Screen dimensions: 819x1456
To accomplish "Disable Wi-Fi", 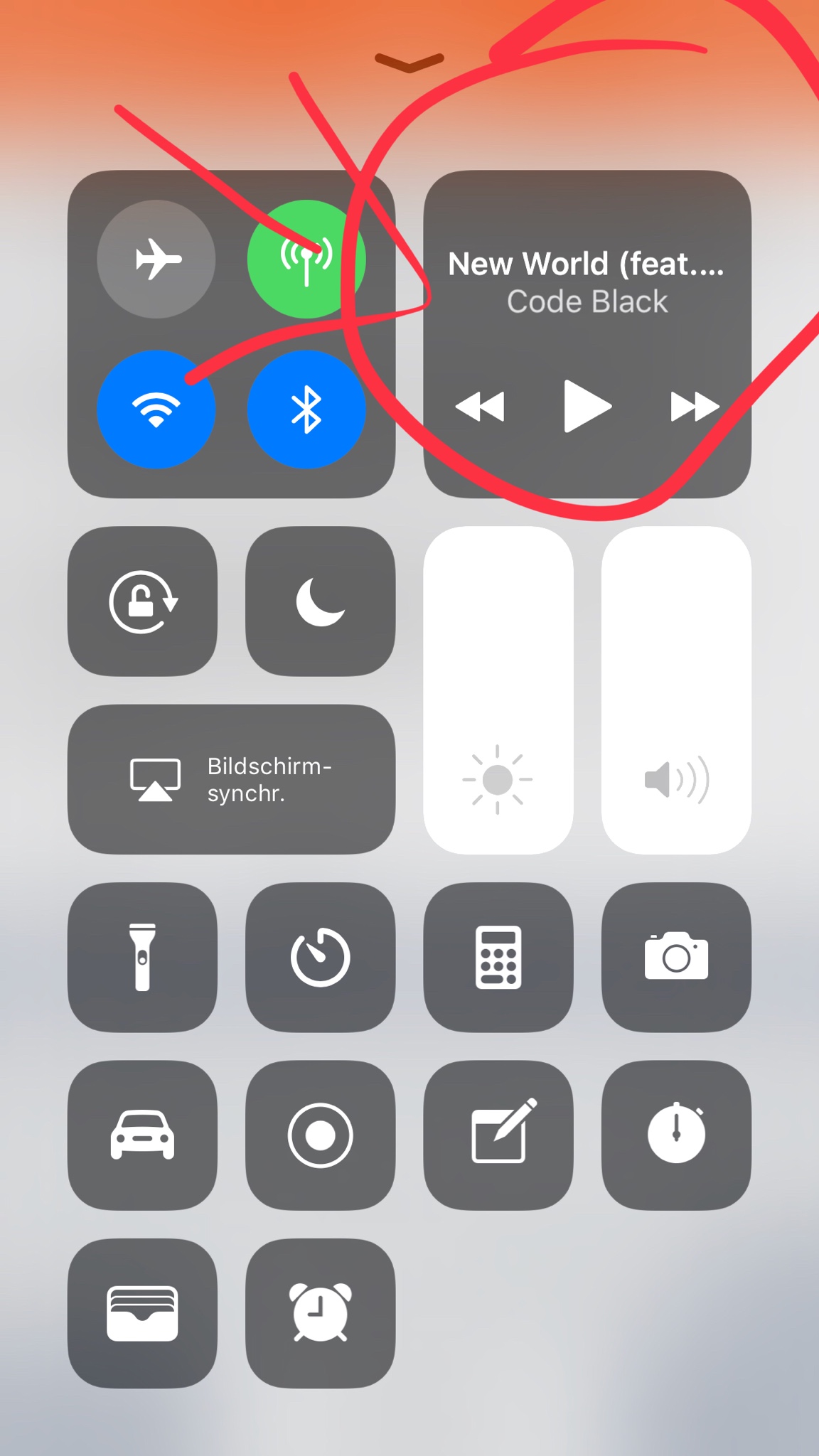I will coord(156,409).
